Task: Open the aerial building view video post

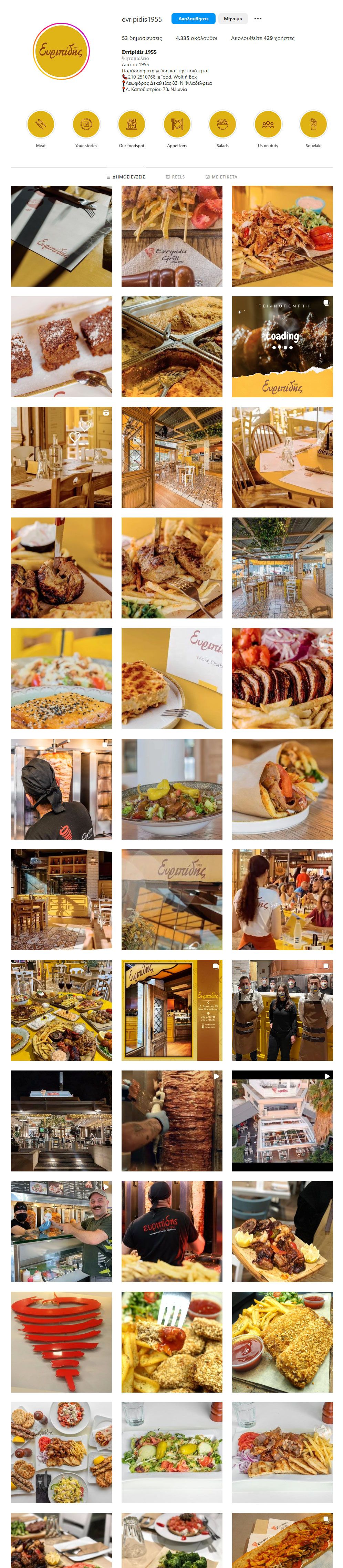Action: (282, 1120)
